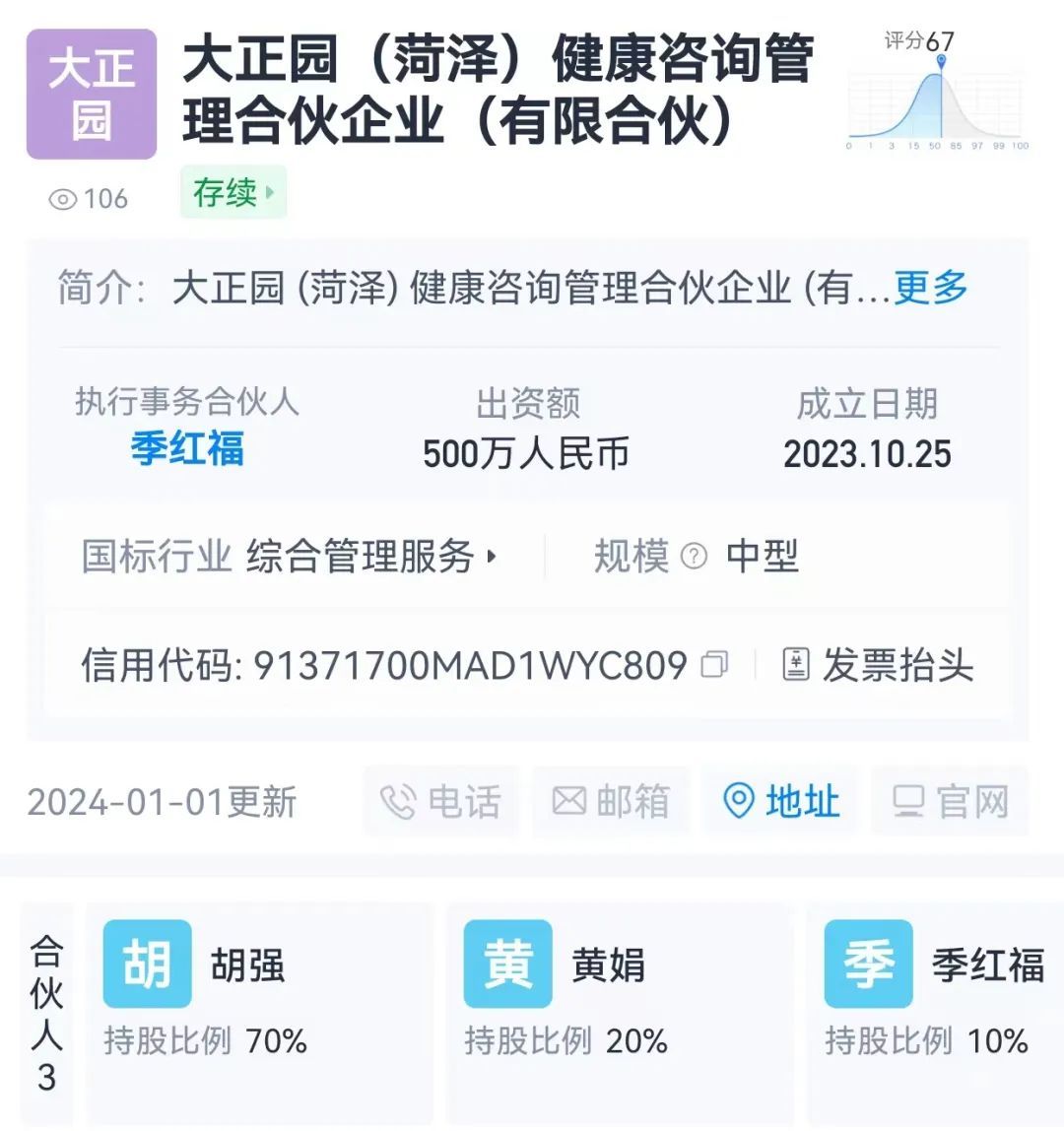Open the 官网 official website button
Image resolution: width=1064 pixels, height=1131 pixels.
(950, 801)
